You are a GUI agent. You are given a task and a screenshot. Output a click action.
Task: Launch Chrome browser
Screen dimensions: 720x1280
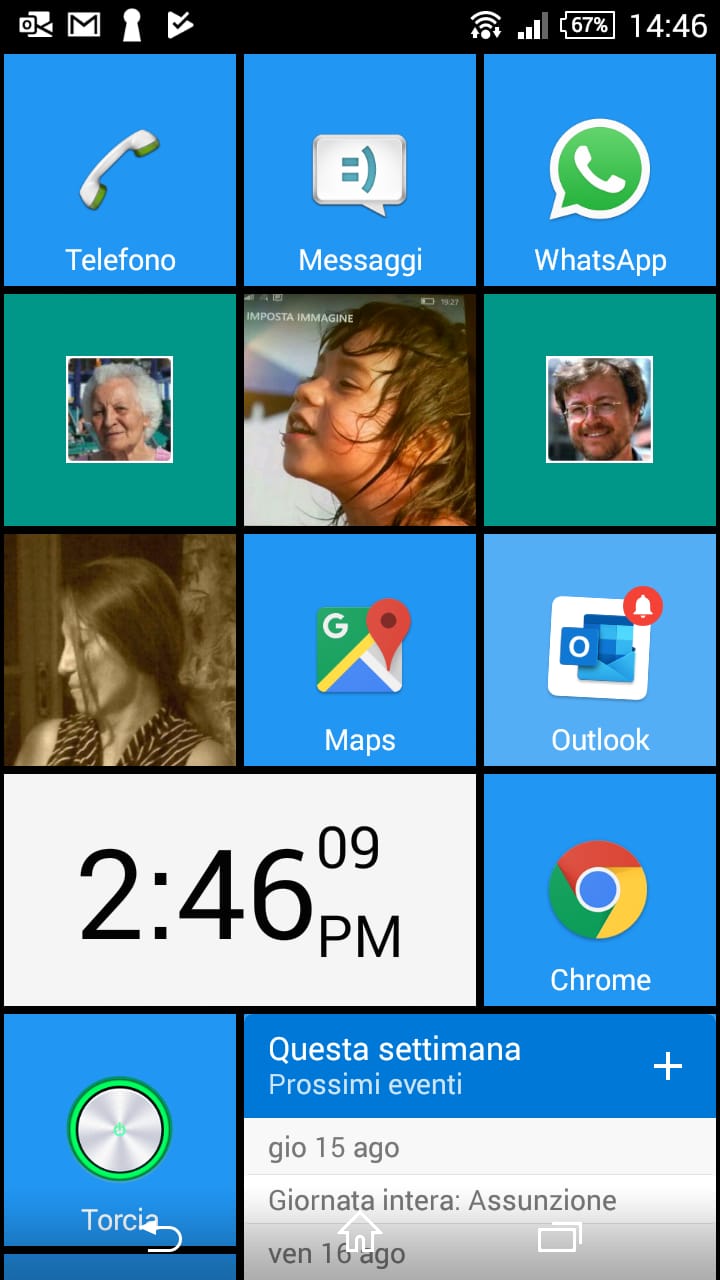pos(600,890)
